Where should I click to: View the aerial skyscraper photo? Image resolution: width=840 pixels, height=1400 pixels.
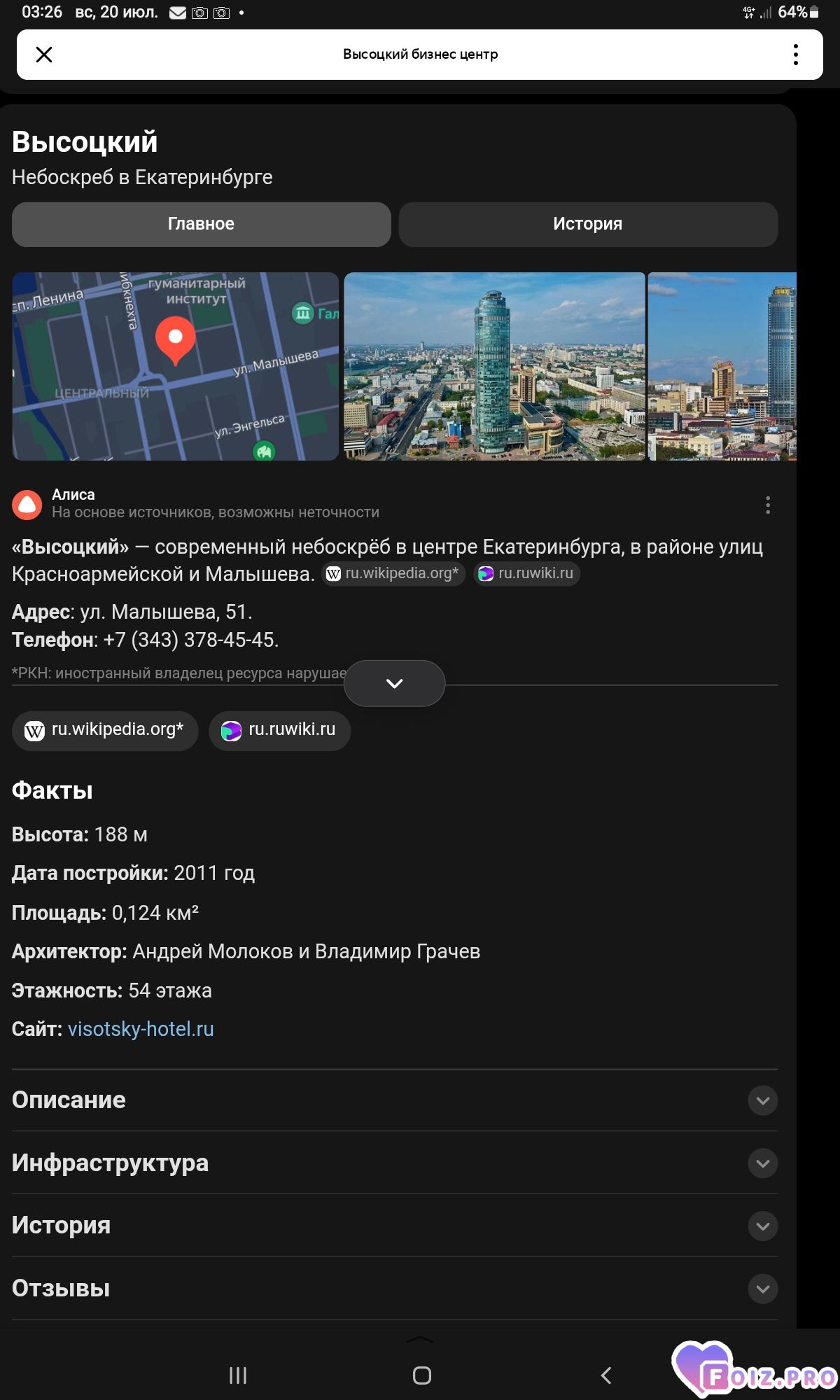point(495,366)
